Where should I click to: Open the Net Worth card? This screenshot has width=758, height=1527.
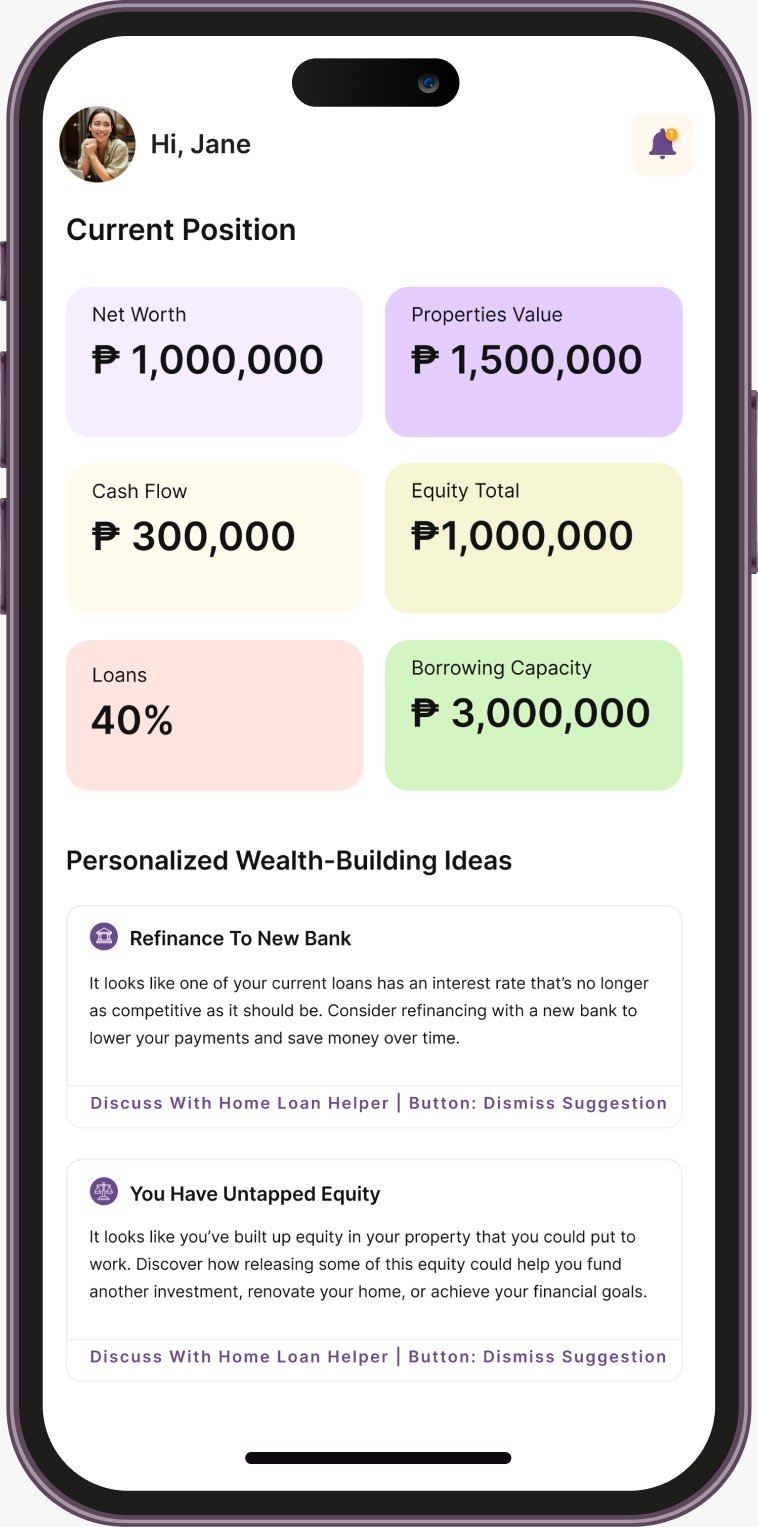(214, 361)
